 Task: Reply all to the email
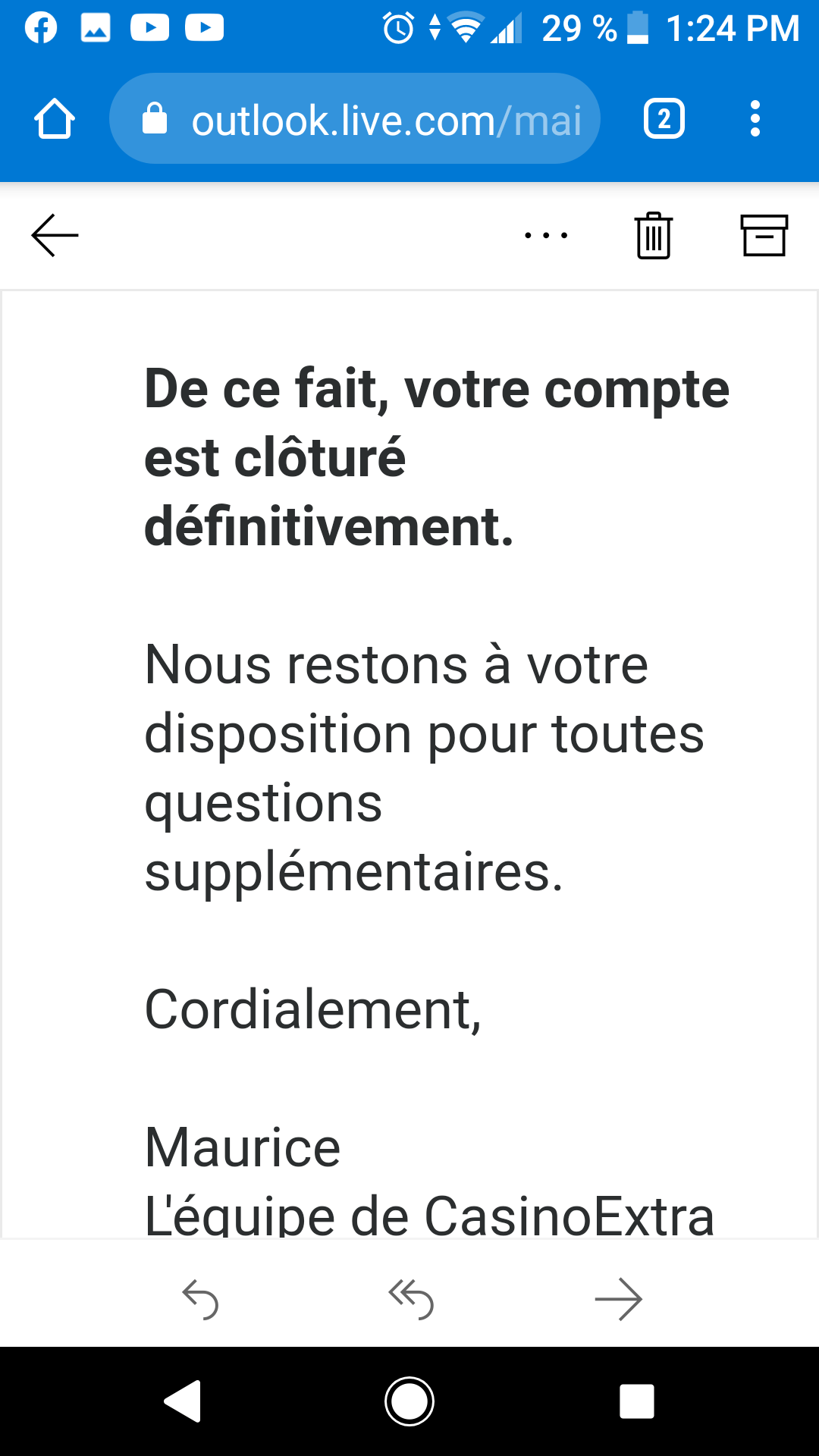(x=410, y=1299)
